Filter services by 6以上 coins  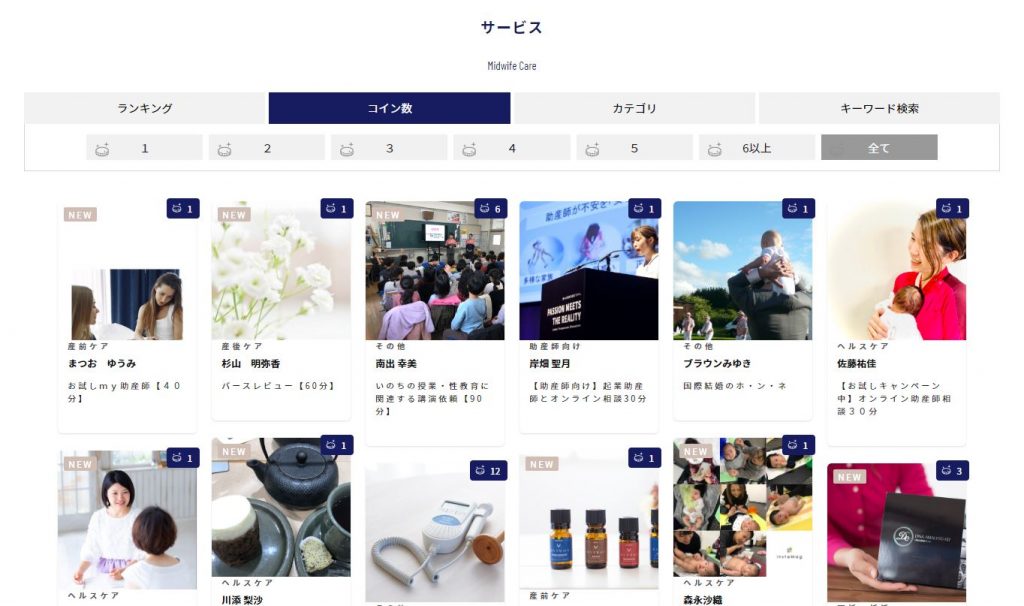click(756, 148)
